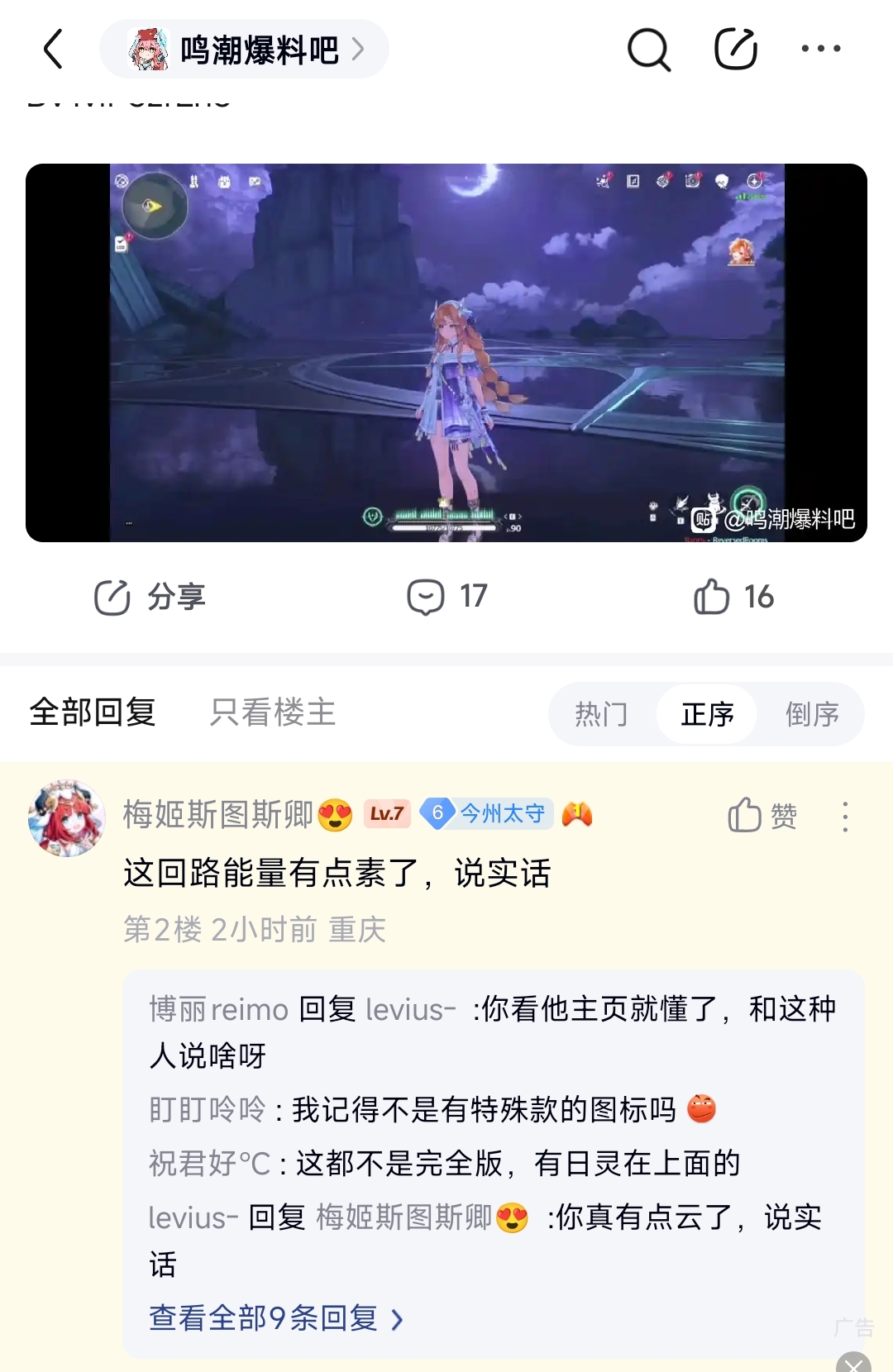Open the more options dots on 梅姬斯图斯卿's comment
The height and width of the screenshot is (1372, 893).
tap(844, 817)
